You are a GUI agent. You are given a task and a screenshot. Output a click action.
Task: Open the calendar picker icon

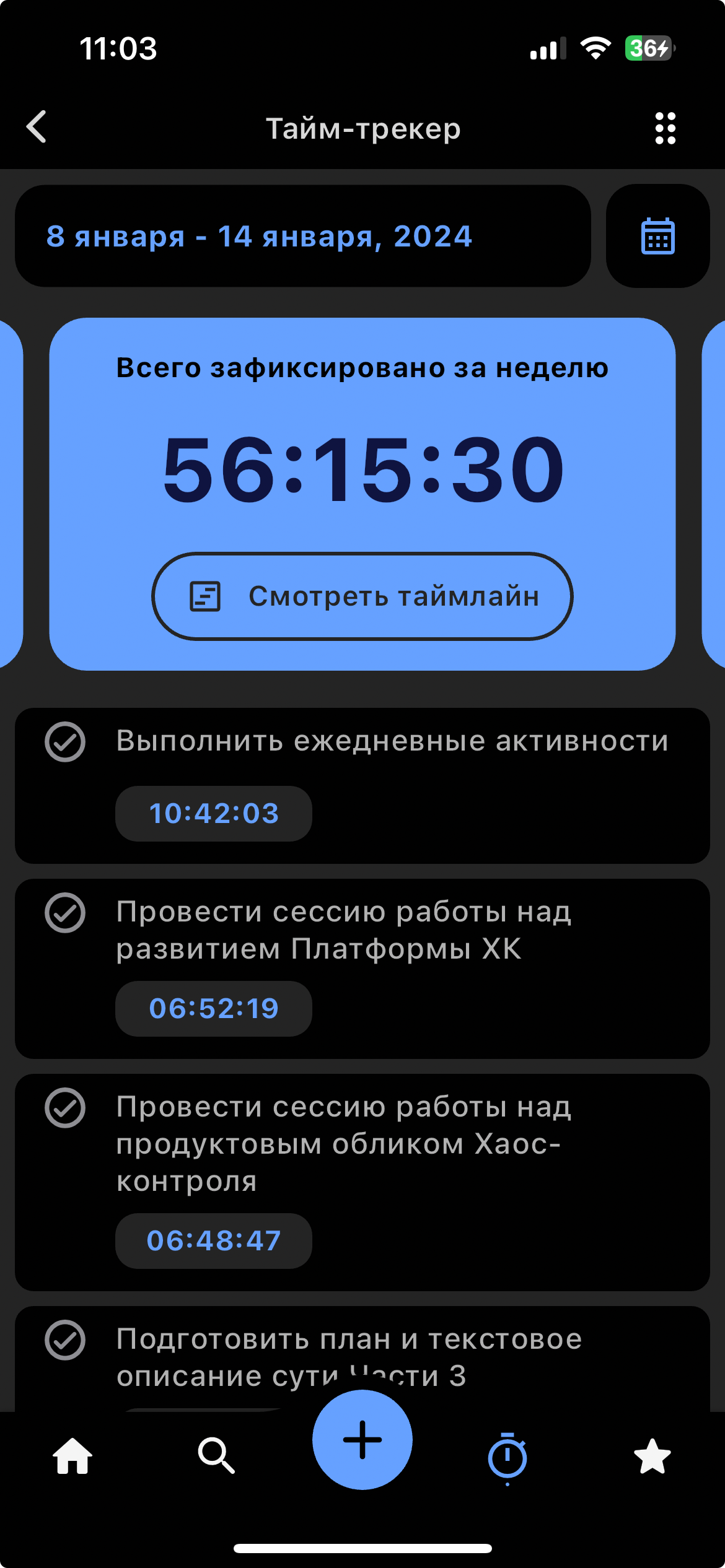pyautogui.click(x=657, y=236)
